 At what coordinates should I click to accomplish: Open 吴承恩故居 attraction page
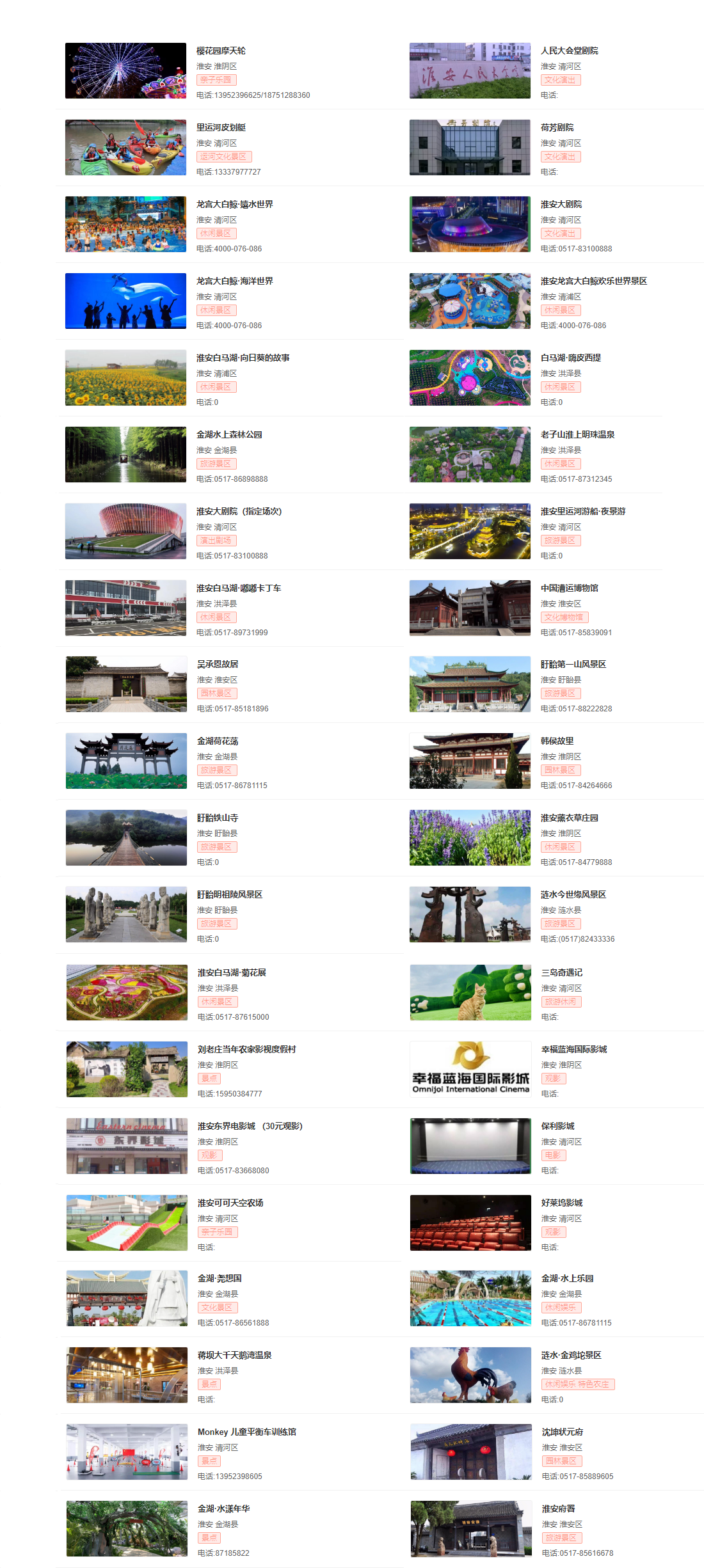[218, 665]
